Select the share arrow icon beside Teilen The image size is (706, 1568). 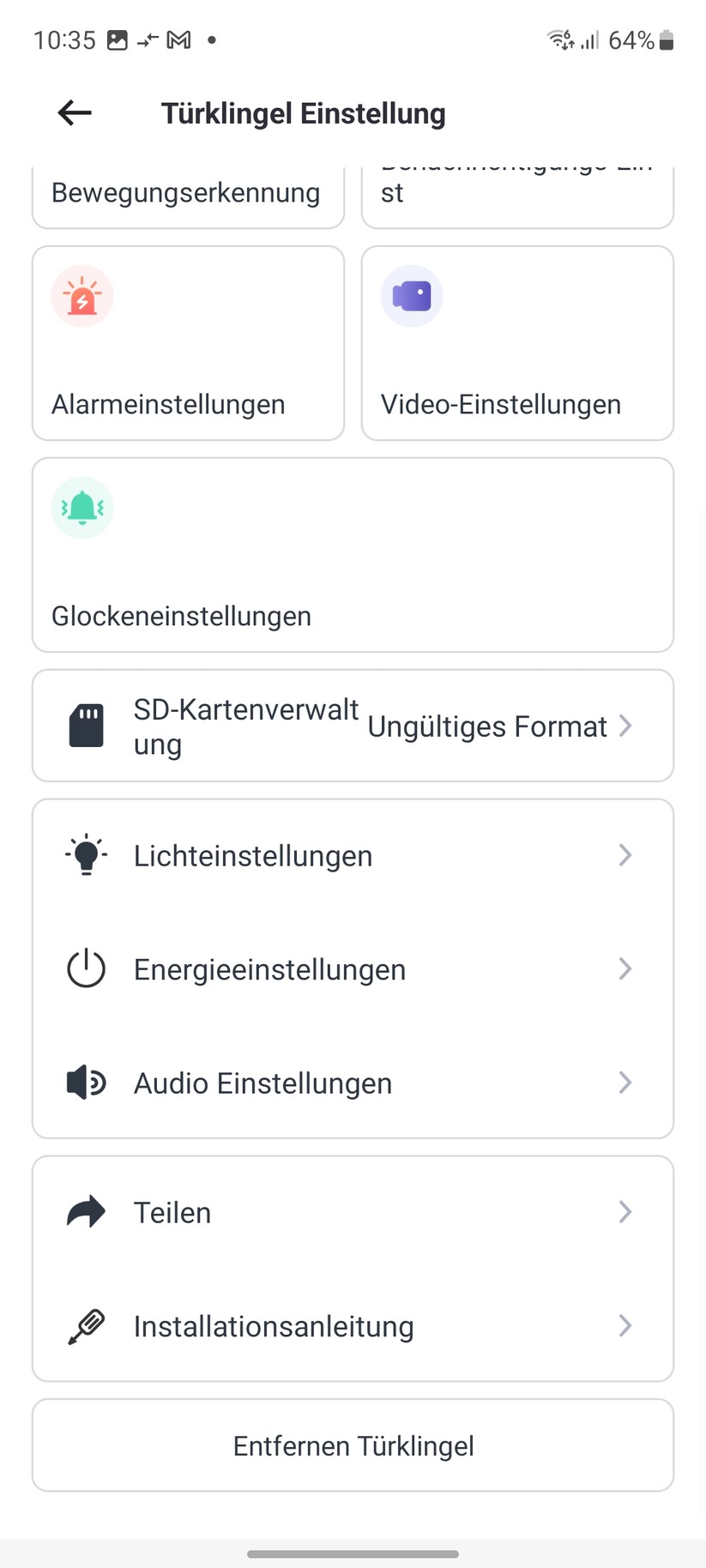coord(85,1211)
